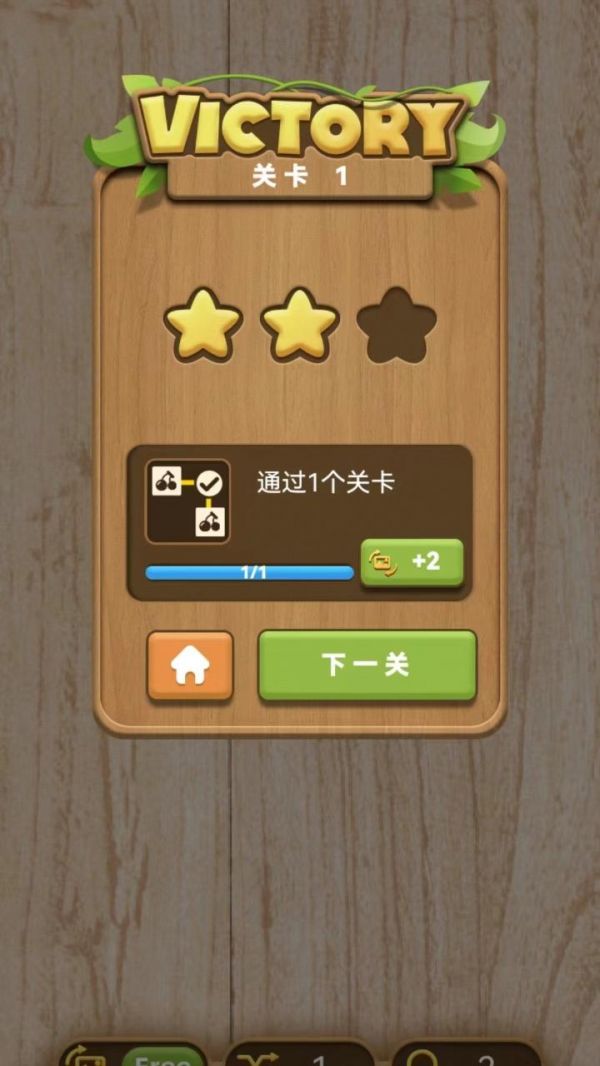Claim the +2 reward for 通过1个关卡
Viewport: 600px width, 1066px height.
pyautogui.click(x=412, y=562)
